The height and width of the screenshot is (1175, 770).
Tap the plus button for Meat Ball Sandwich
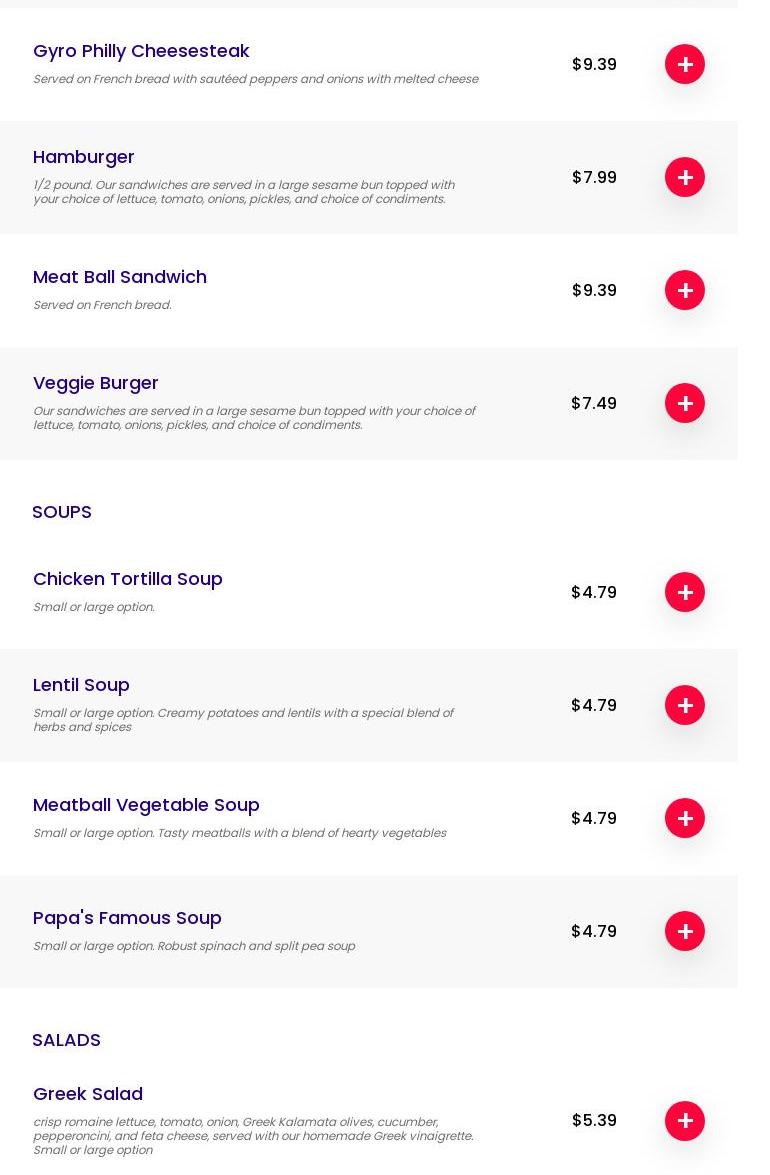click(x=685, y=290)
